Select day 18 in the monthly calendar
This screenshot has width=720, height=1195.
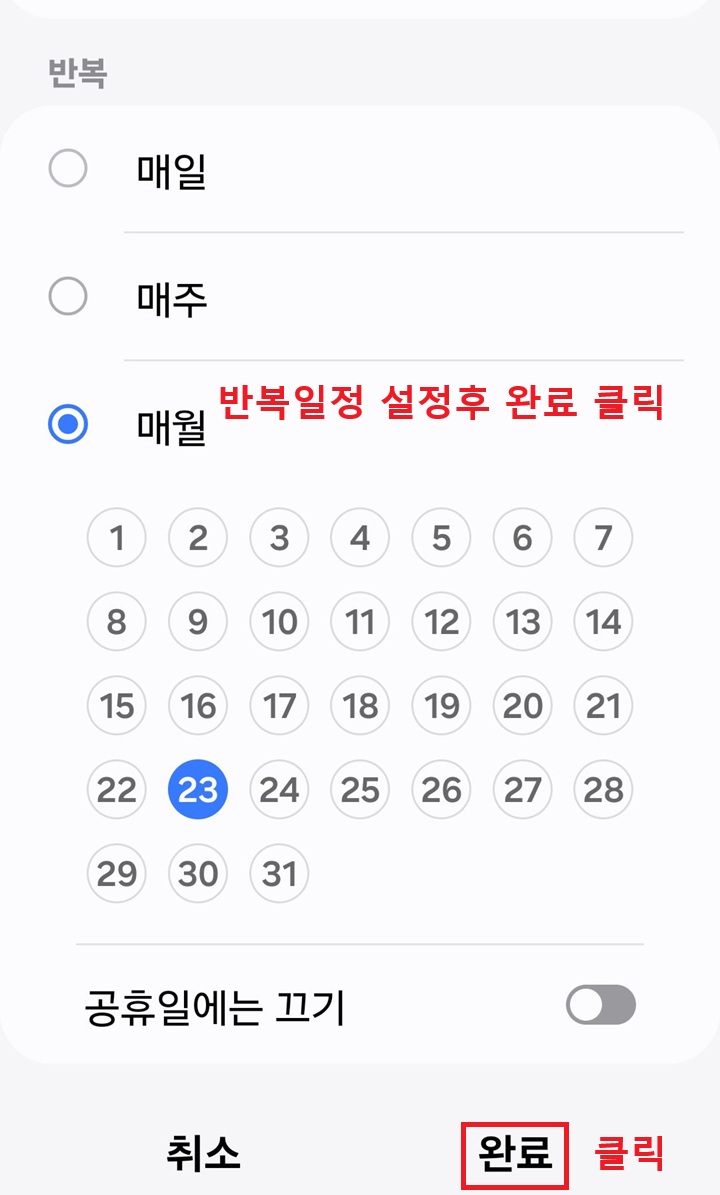point(360,705)
